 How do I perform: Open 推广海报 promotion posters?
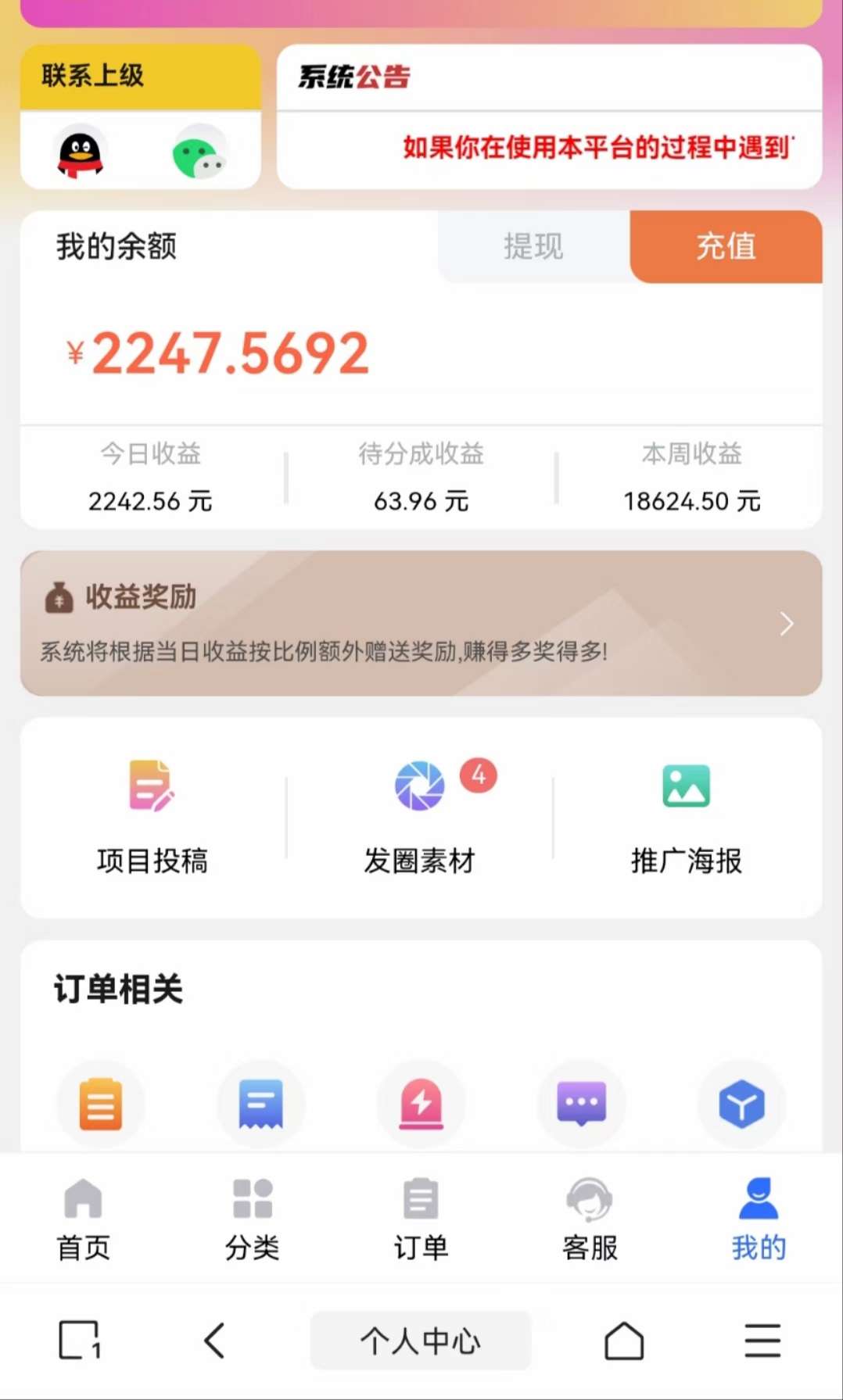point(686,817)
